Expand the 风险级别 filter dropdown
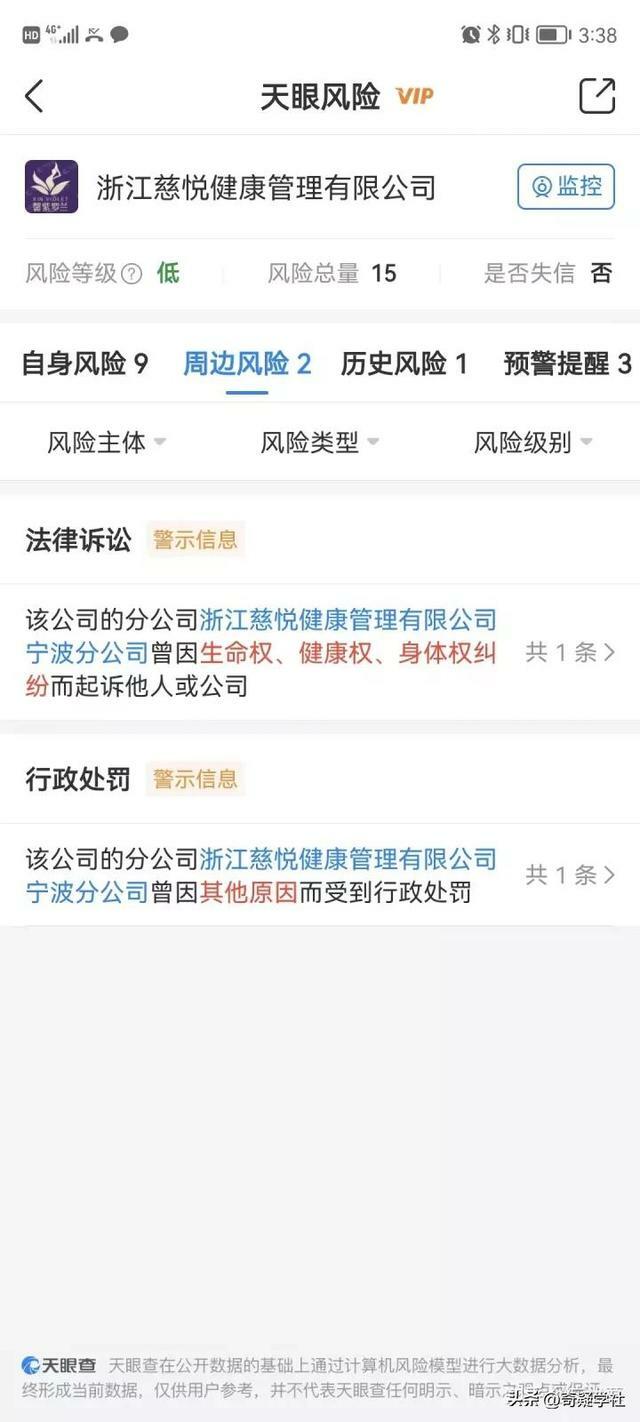The image size is (640, 1422). (x=533, y=442)
